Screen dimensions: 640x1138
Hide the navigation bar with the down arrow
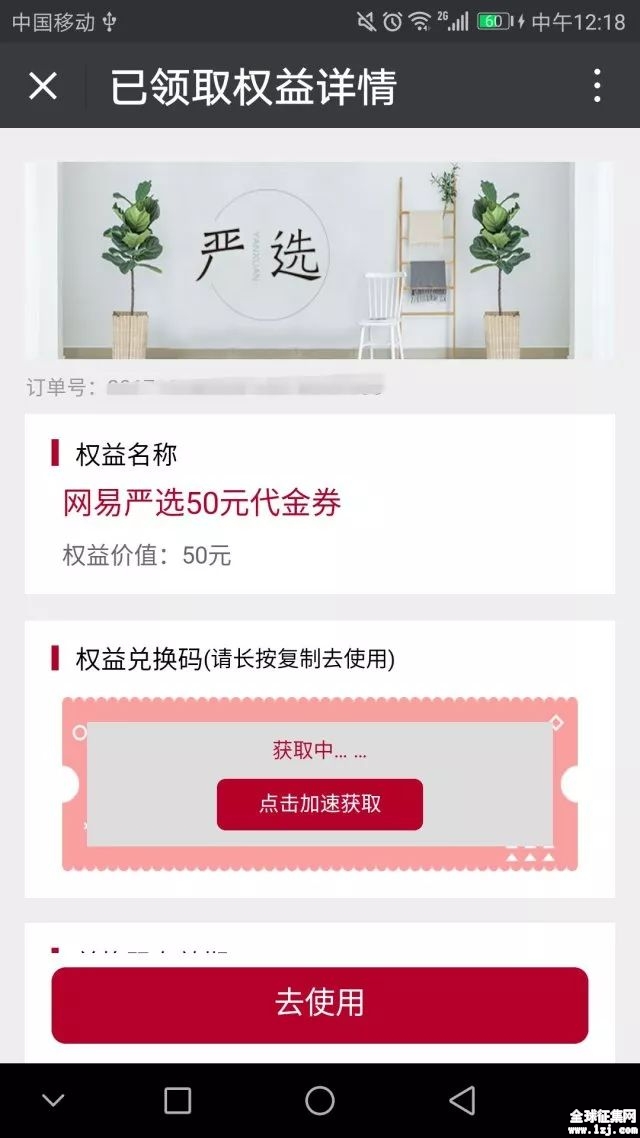pyautogui.click(x=53, y=1101)
